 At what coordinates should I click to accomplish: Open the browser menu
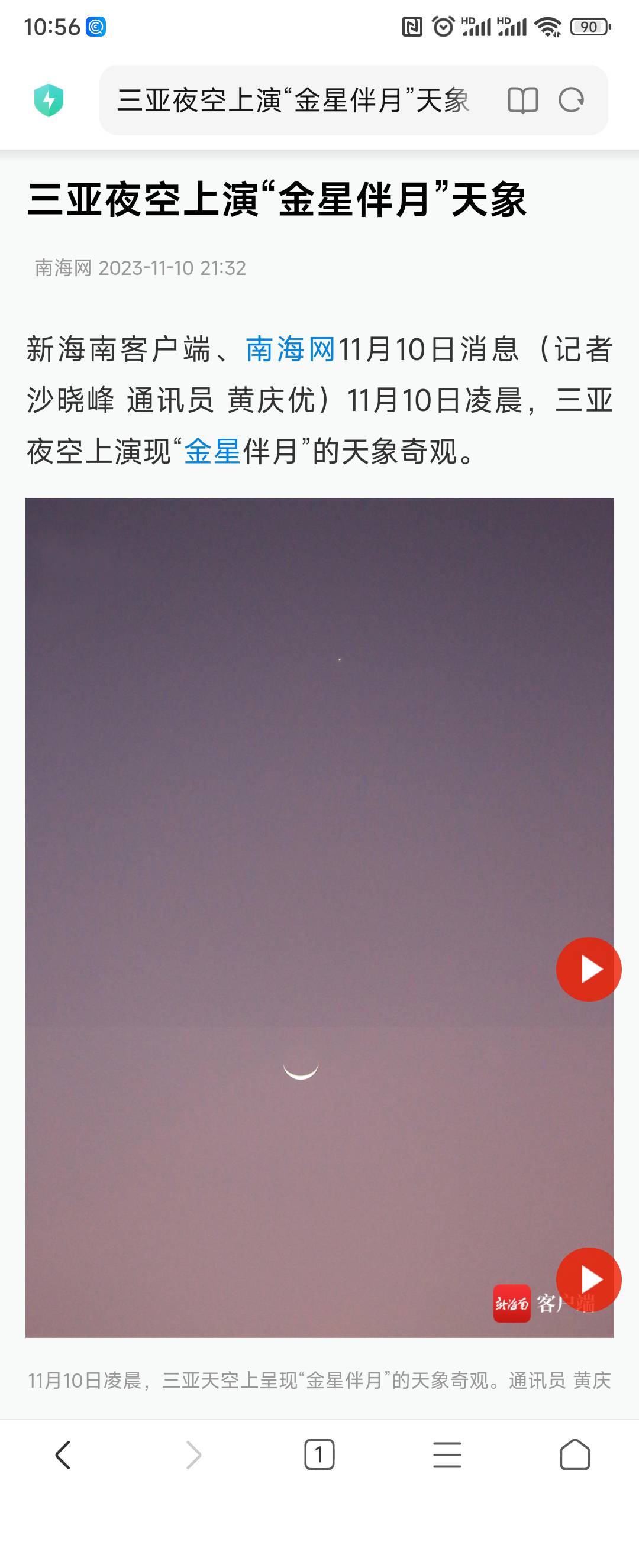point(447,1456)
